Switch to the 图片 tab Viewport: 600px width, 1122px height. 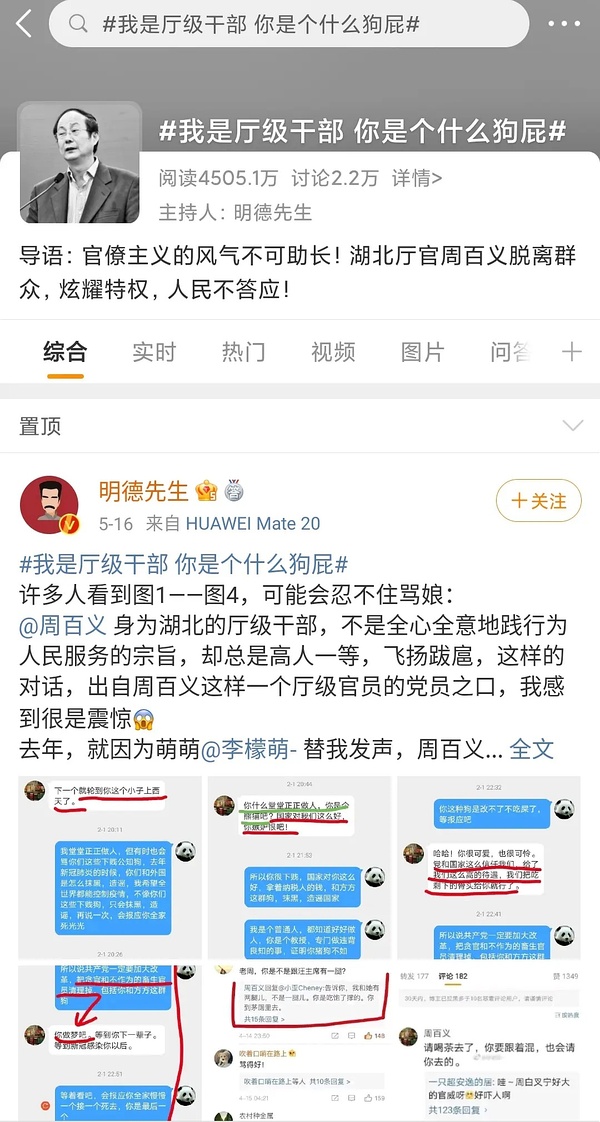(422, 352)
